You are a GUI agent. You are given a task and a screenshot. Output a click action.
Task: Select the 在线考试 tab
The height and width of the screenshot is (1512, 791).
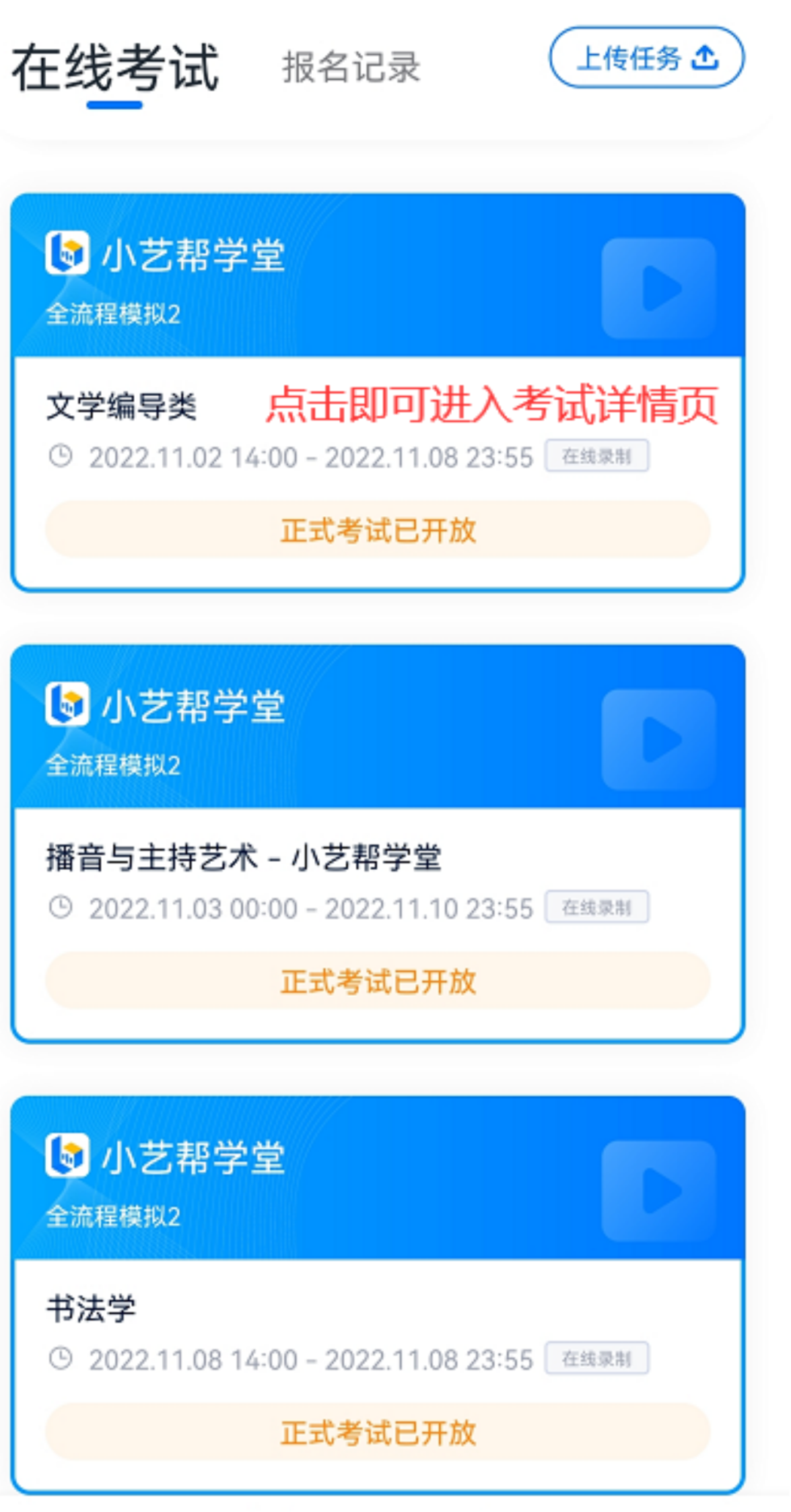click(x=115, y=68)
